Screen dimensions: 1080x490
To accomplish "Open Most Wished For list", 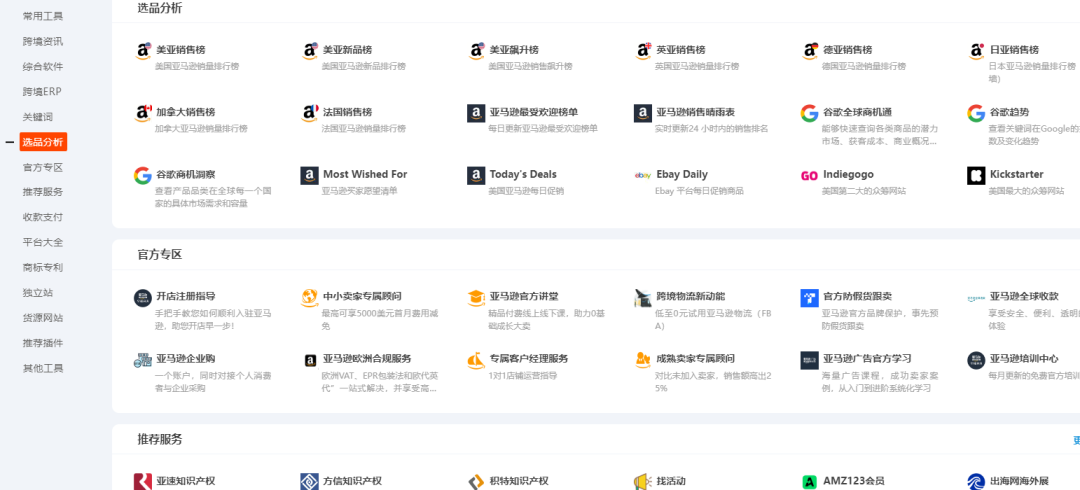I will point(364,174).
